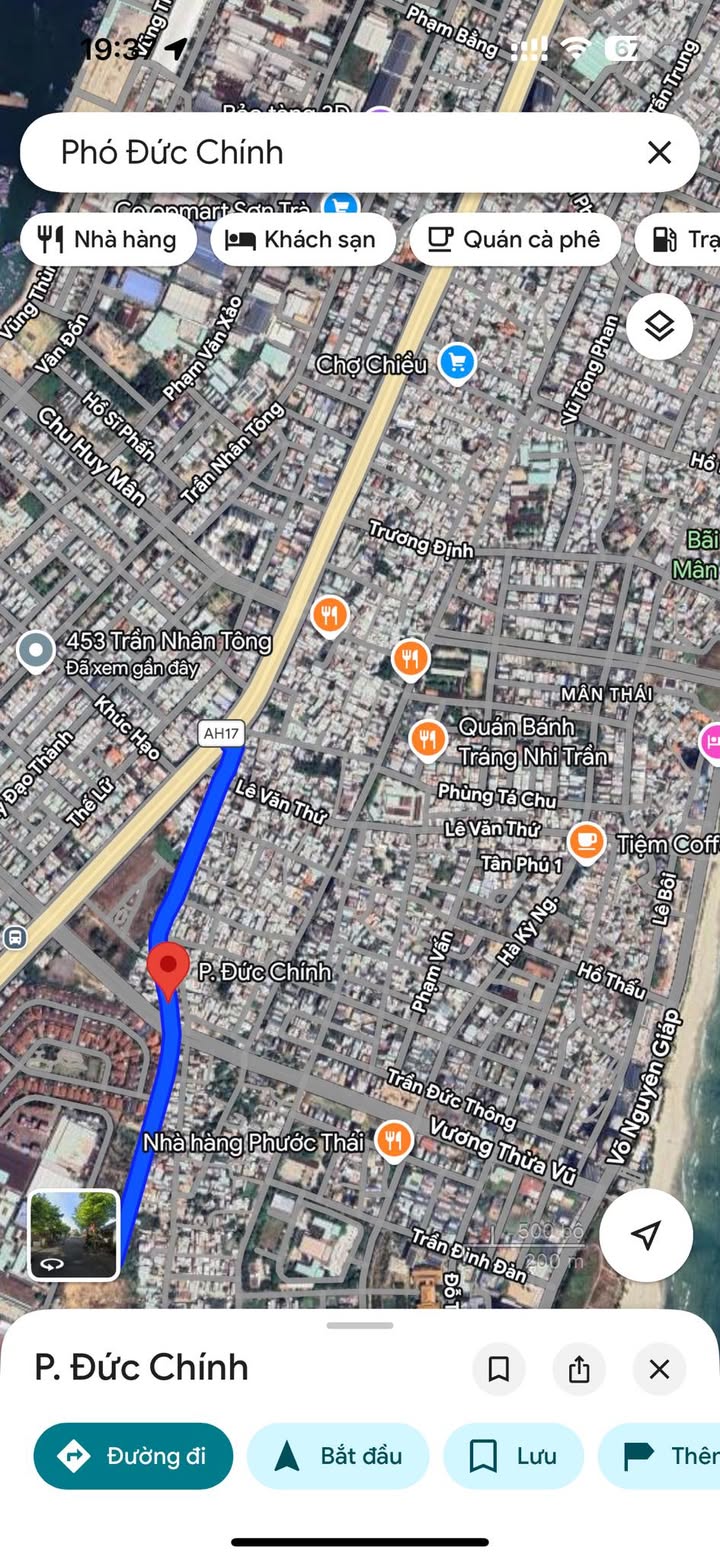Filter by Nhà hàng chip
Viewport: 720px width, 1560px height.
pos(108,239)
